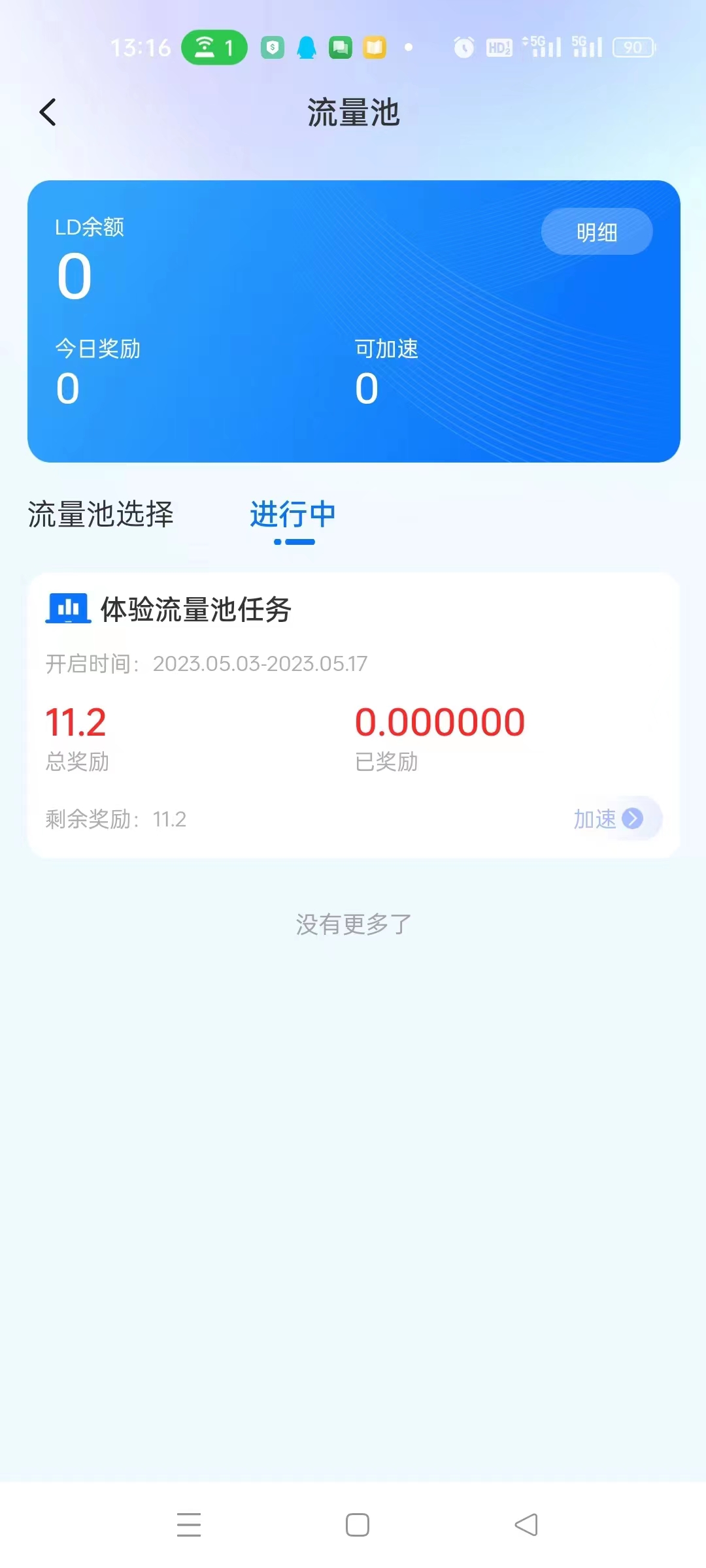706x1568 pixels.
Task: Click the dollar sign icon in status bar
Action: pos(272,46)
